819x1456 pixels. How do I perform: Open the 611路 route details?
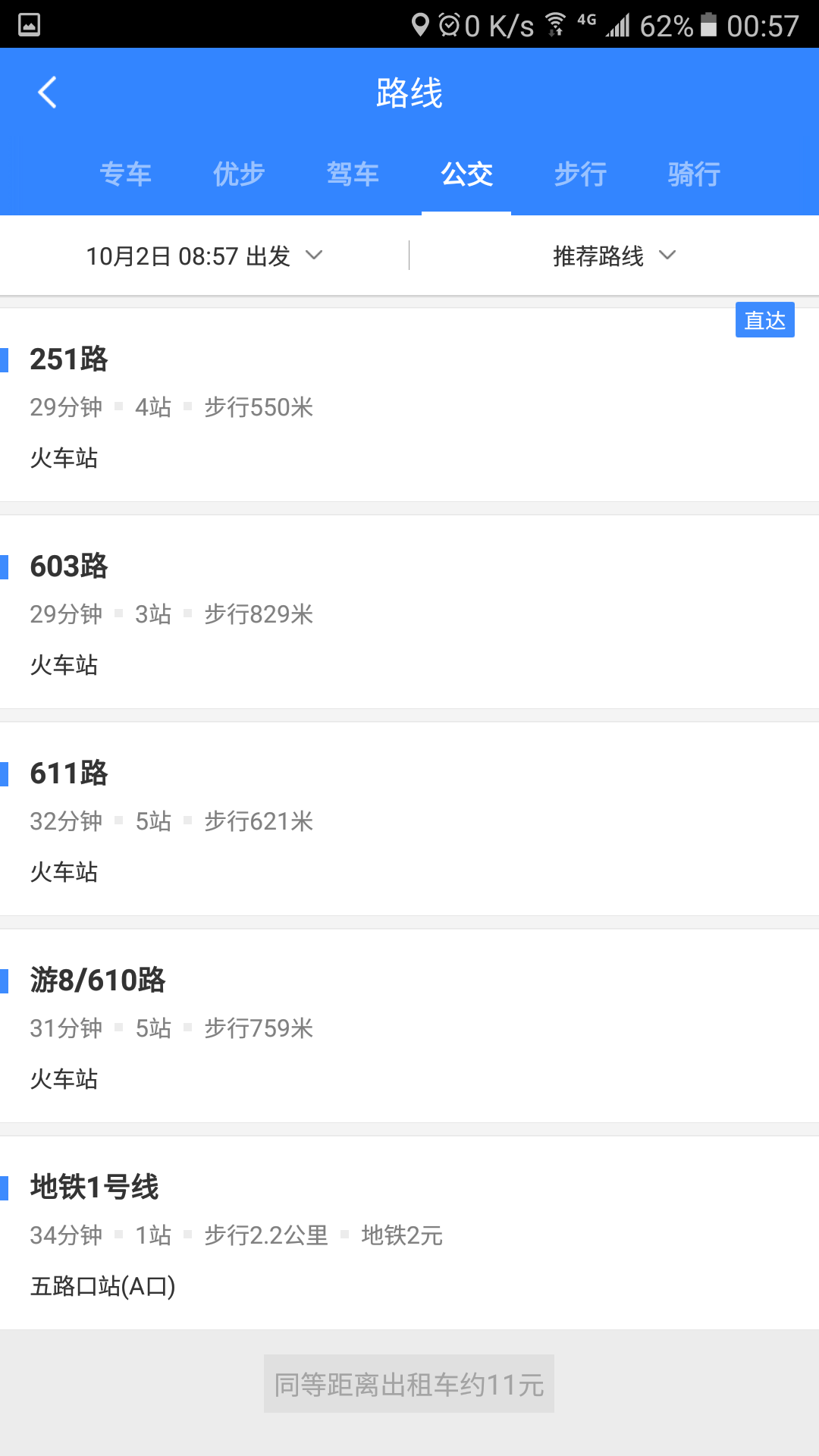[409, 820]
